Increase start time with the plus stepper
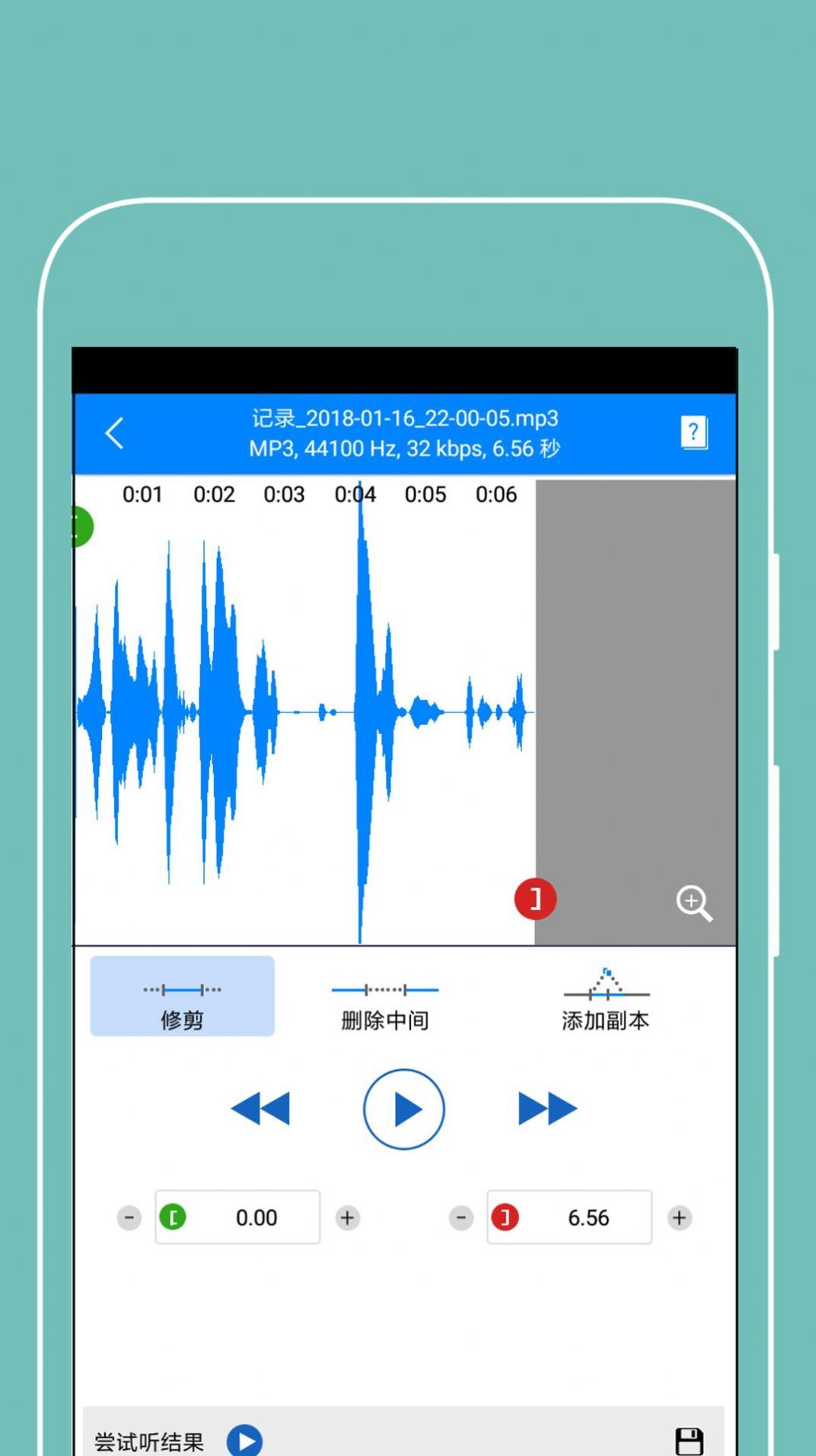The width and height of the screenshot is (816, 1456). click(347, 1217)
